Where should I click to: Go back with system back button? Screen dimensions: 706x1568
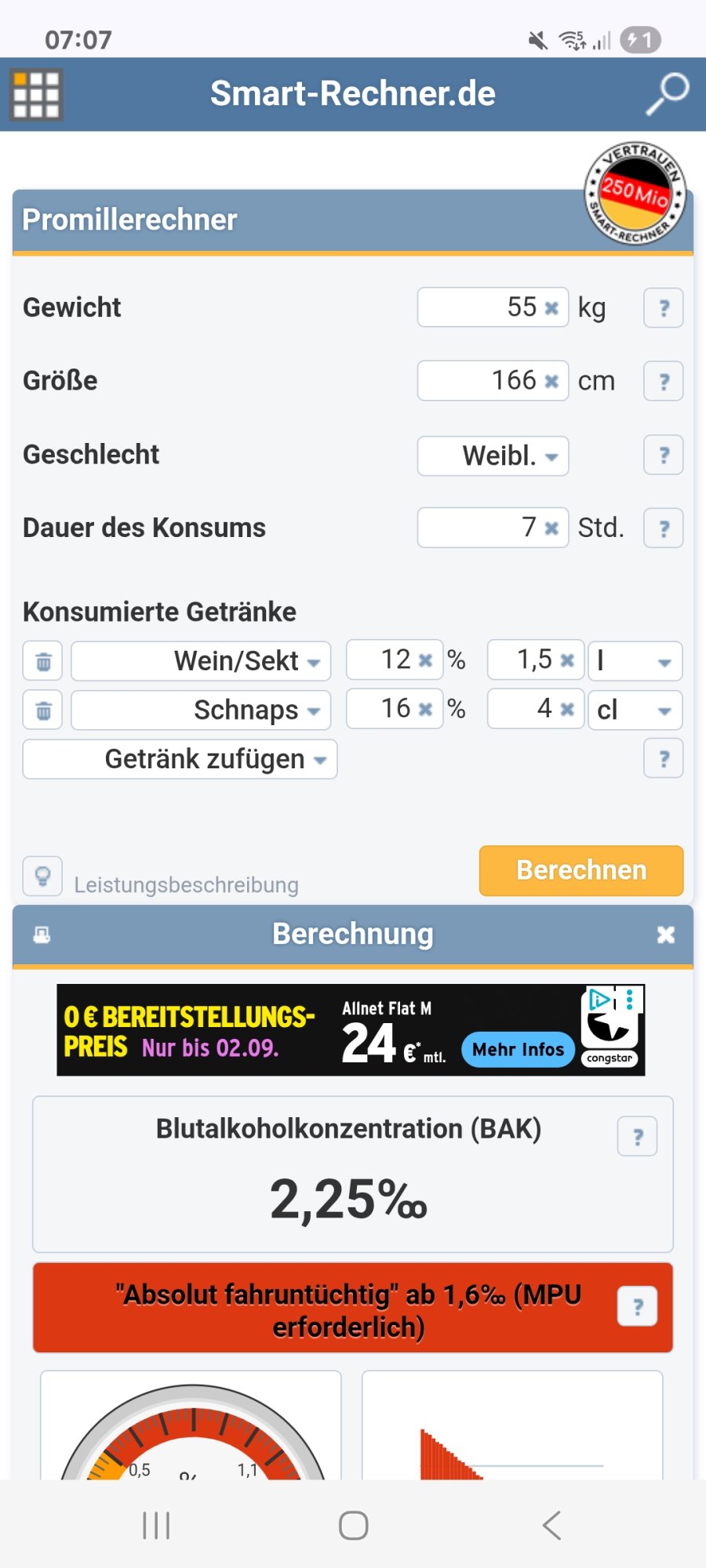pos(551,1525)
